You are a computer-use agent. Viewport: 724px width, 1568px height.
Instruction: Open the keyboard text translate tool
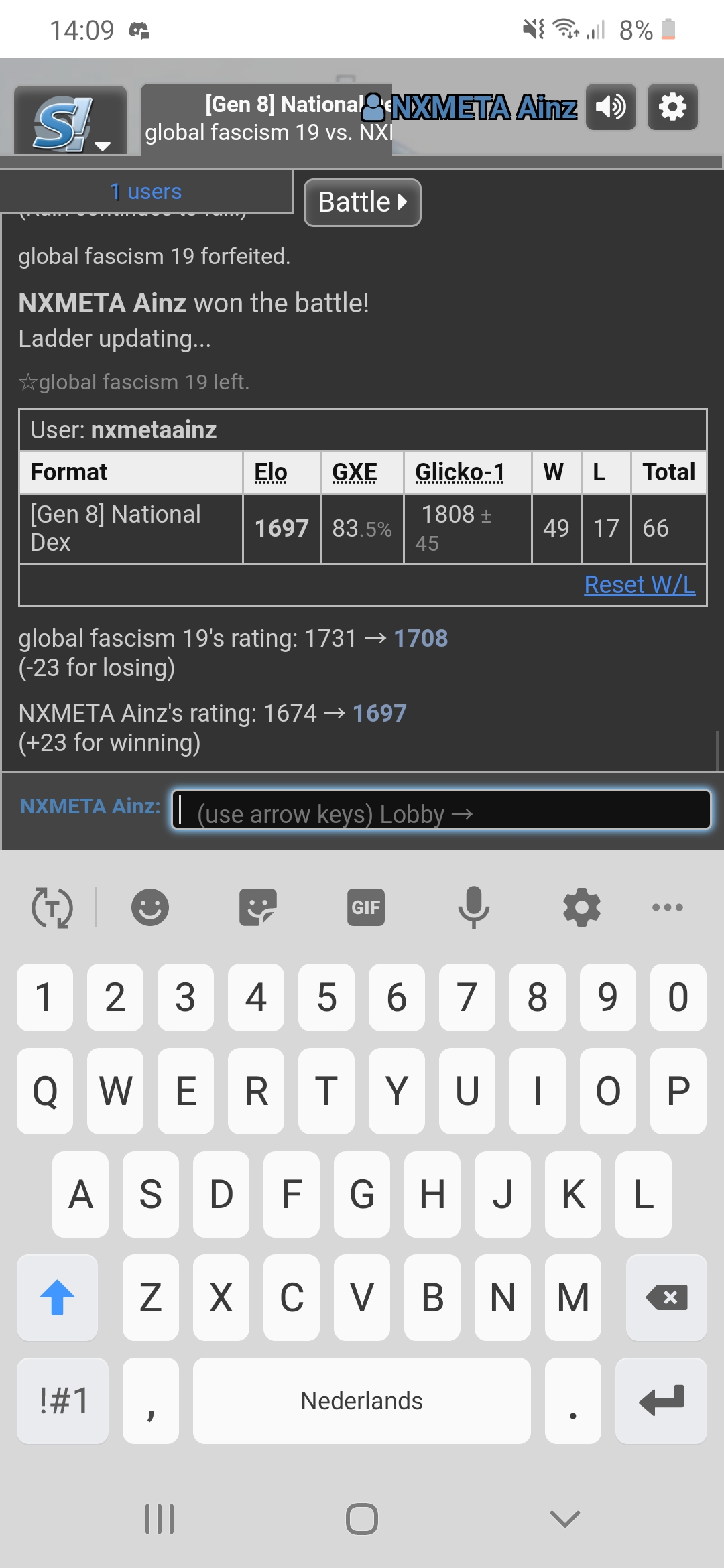point(52,907)
